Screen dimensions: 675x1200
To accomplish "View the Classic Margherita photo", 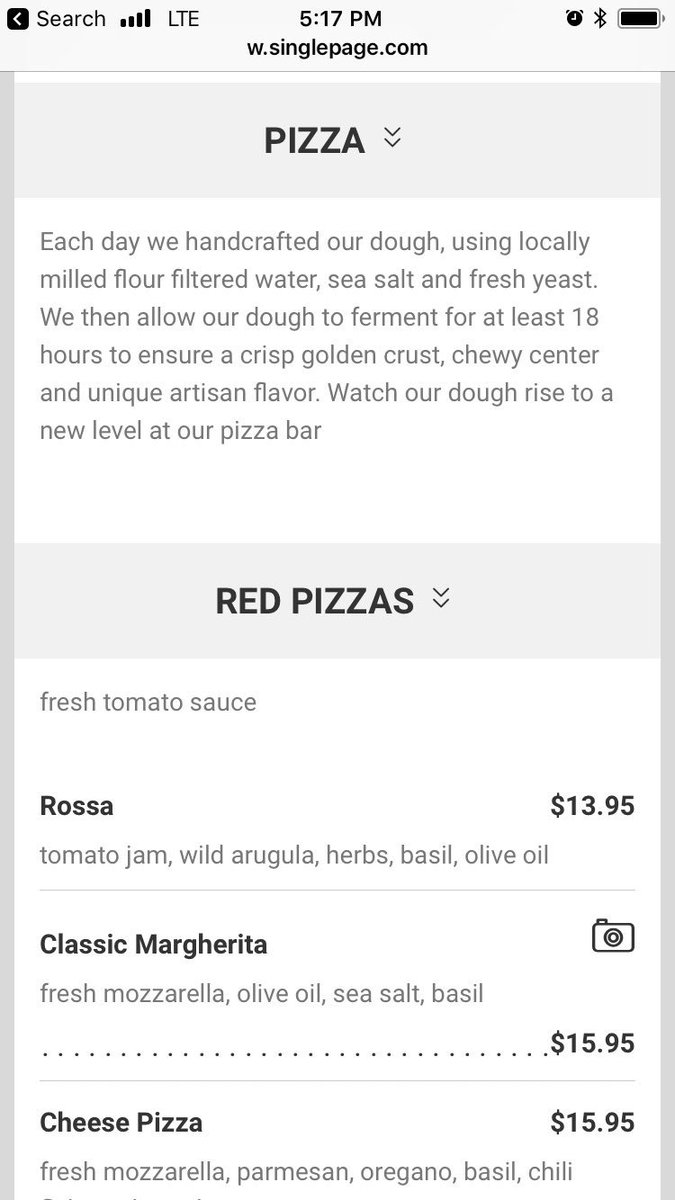I will pyautogui.click(x=612, y=936).
